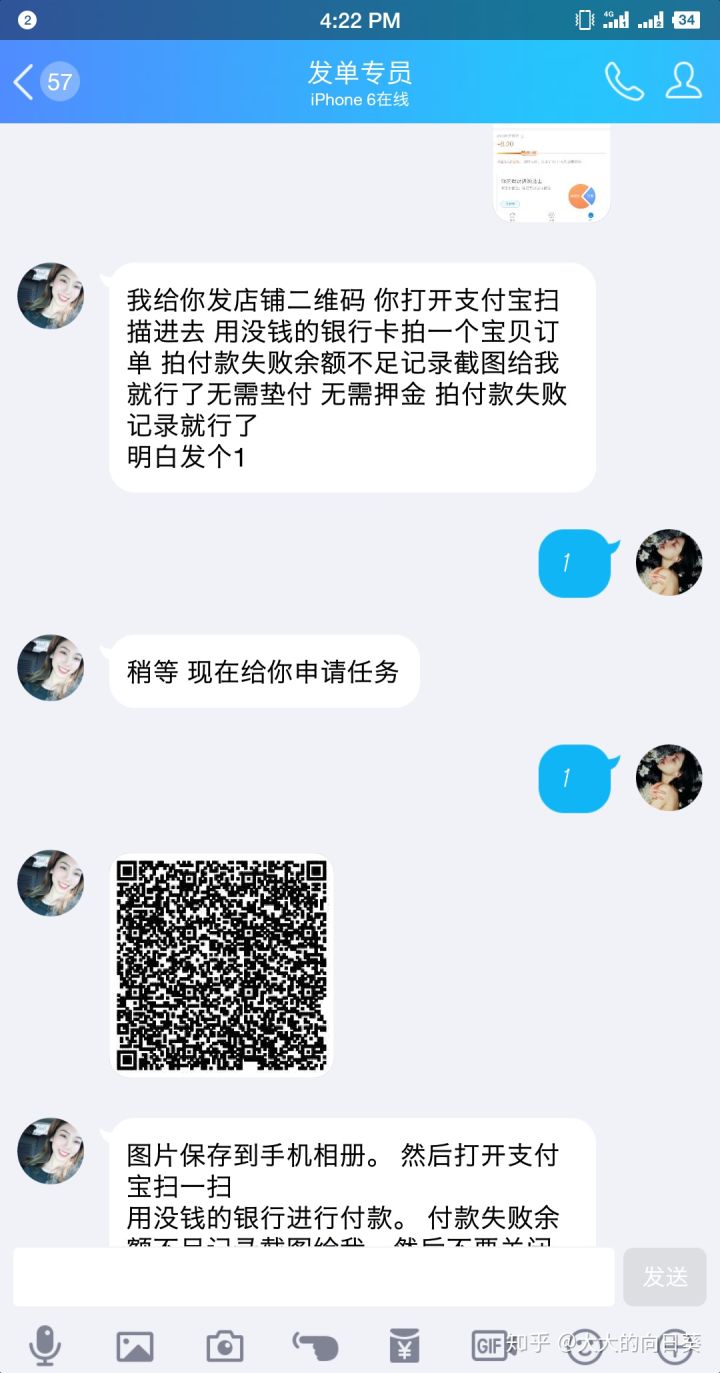Viewport: 720px width, 1373px height.
Task: Record a voice message with the microphone
Action: coord(45,1346)
